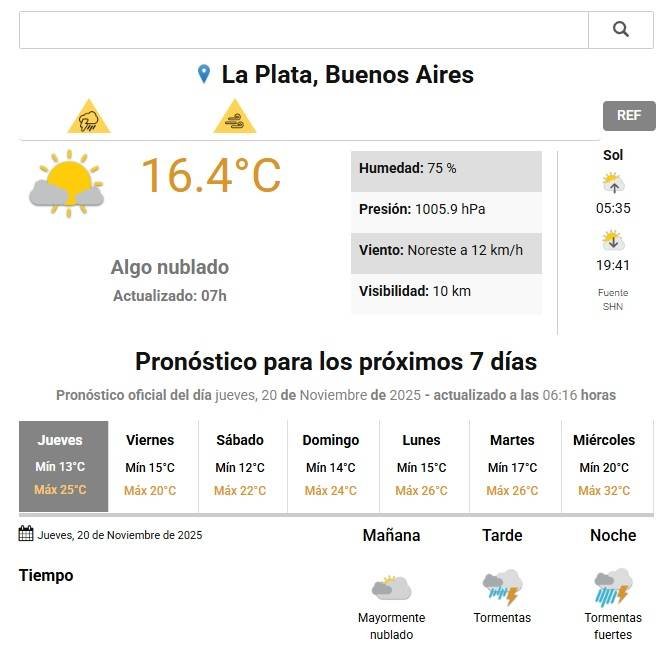Select the Miércoles forecast tab
663x648 pixels.
pos(604,465)
